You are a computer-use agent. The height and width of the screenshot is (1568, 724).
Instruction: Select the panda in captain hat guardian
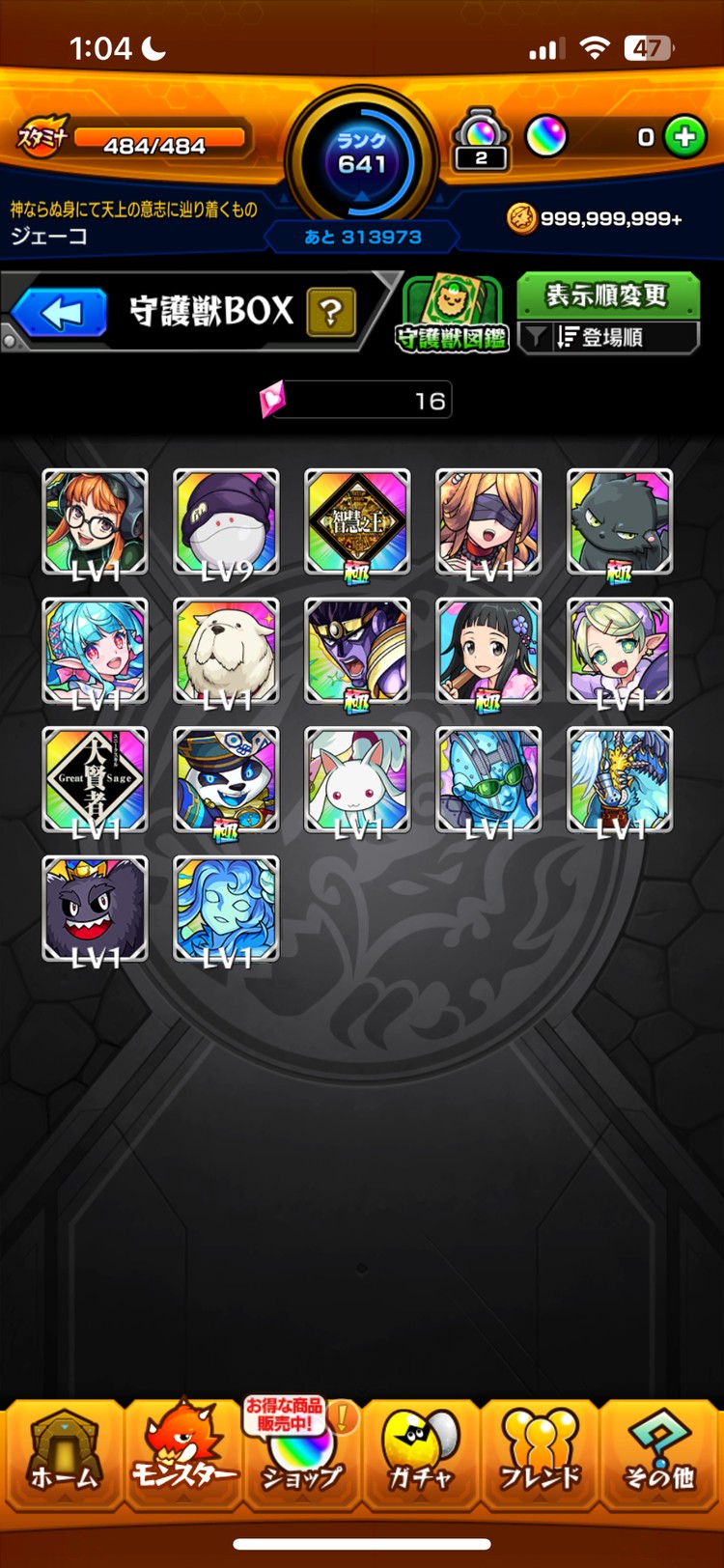226,780
